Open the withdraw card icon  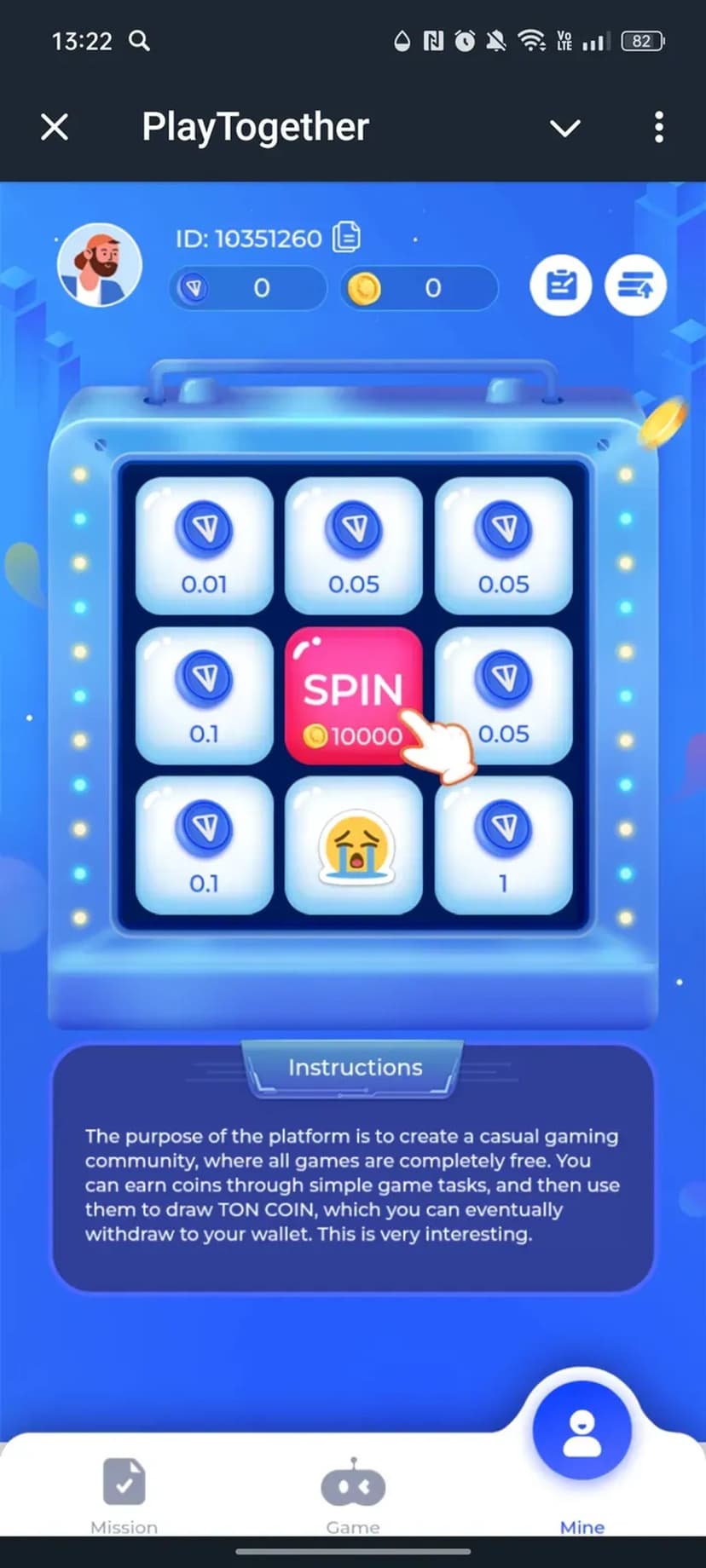[635, 285]
